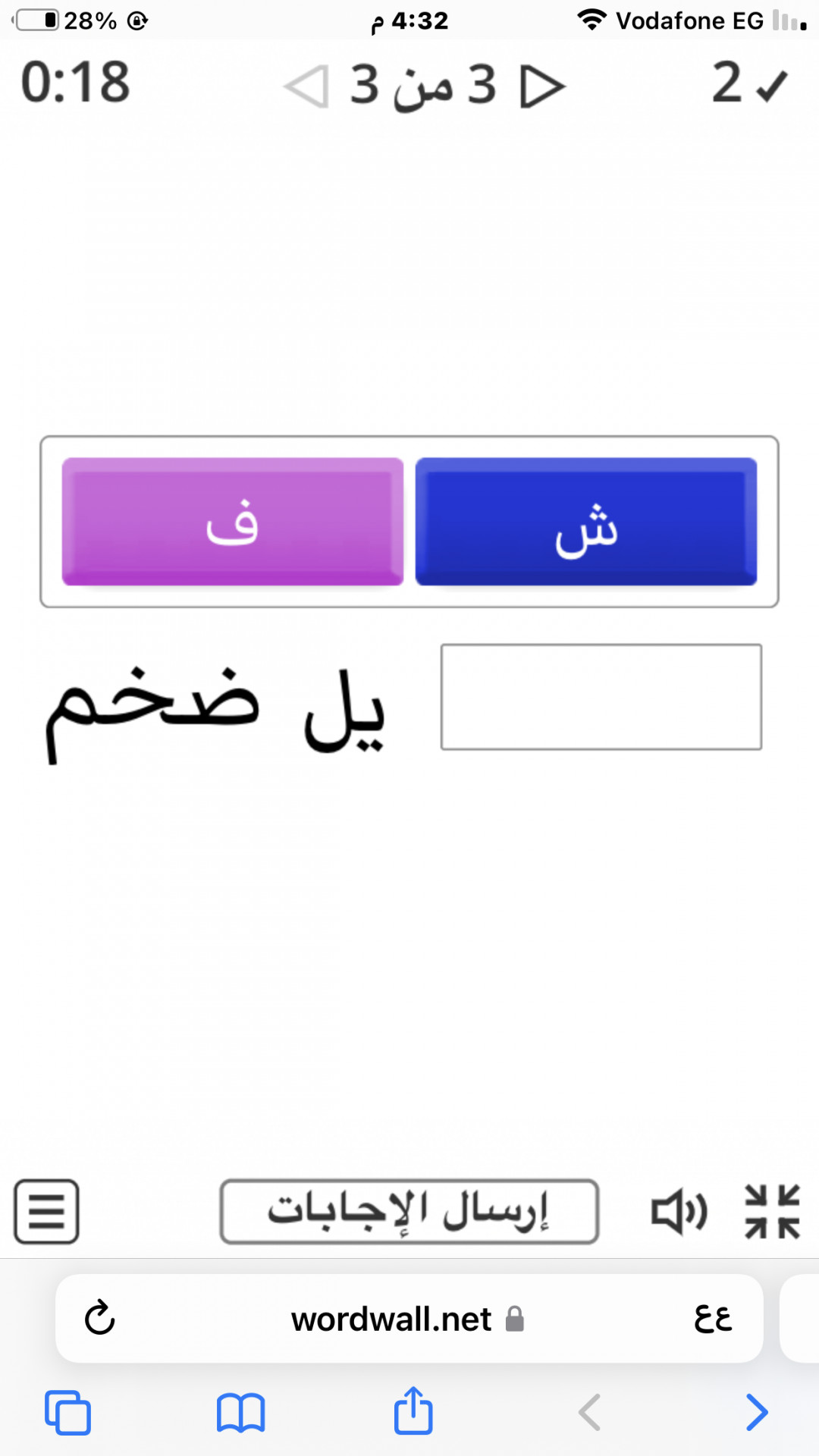Go forward in Safari history
This screenshot has width=819, height=1456.
757,1412
